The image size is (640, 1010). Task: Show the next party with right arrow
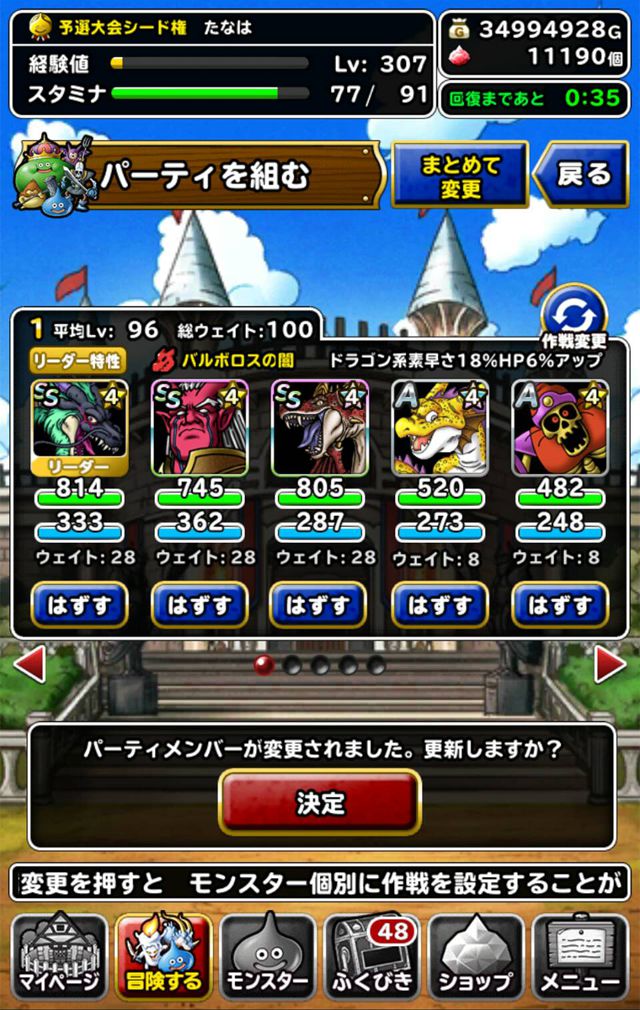coord(609,664)
